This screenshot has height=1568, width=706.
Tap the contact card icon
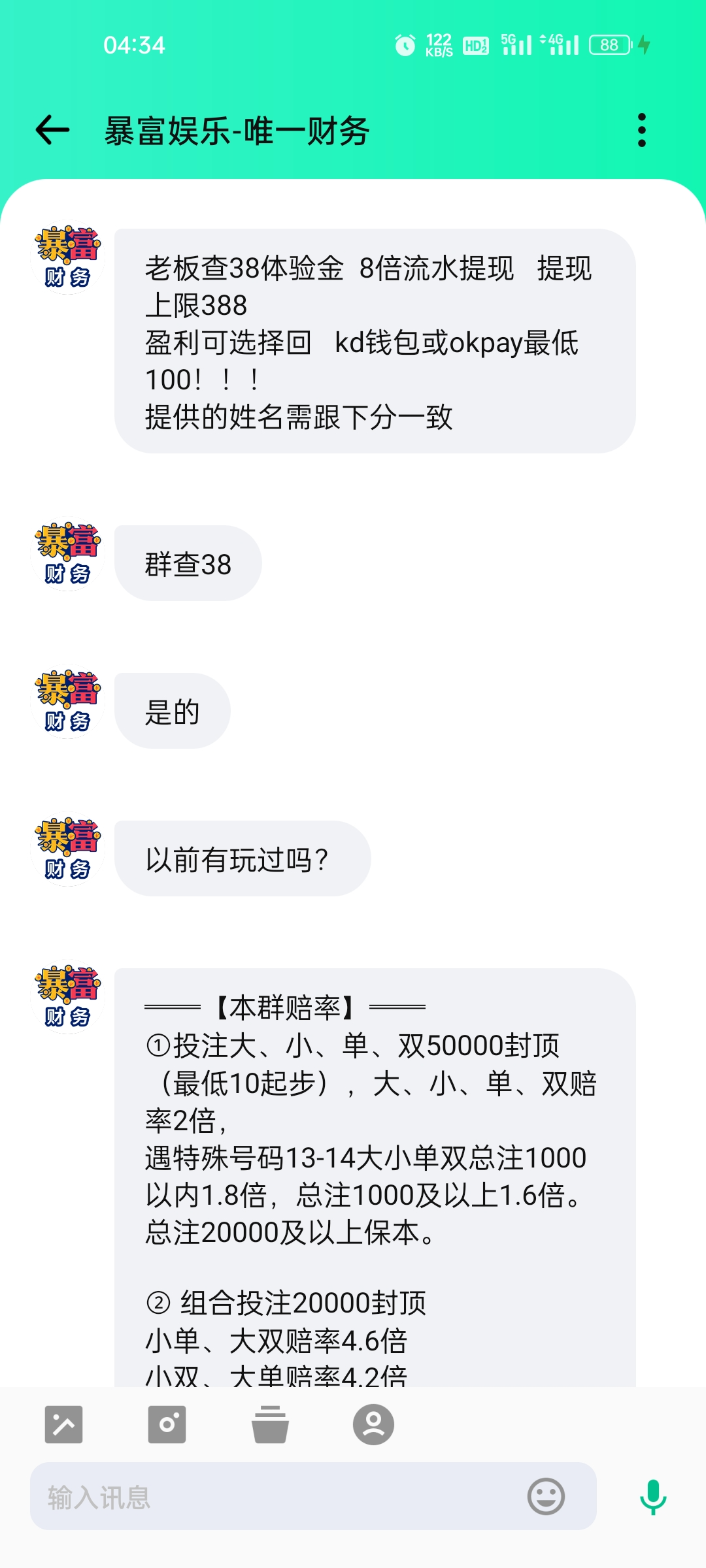(373, 1424)
